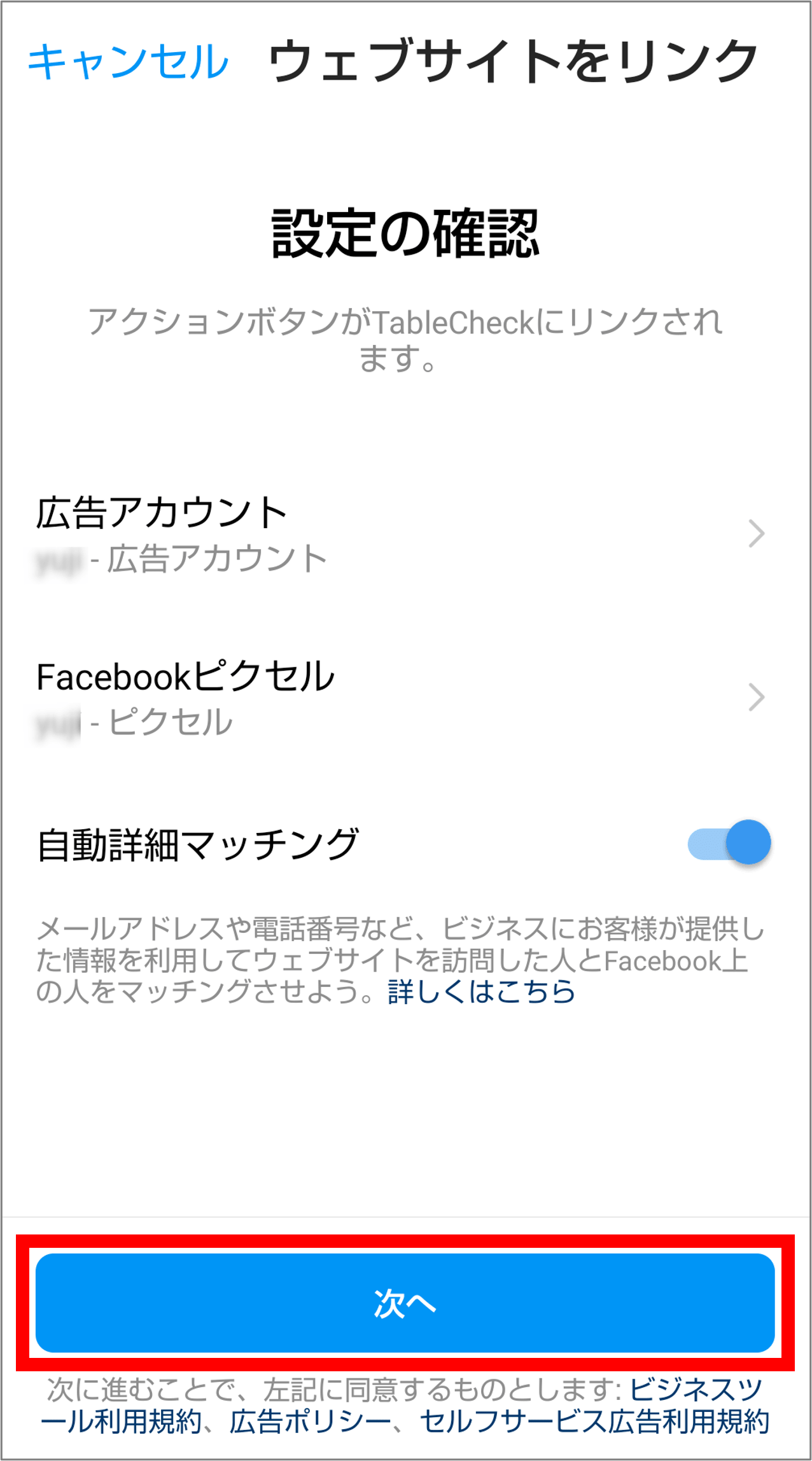The height and width of the screenshot is (1461, 812).
Task: Open セルフサービス広告利用規約 link
Action: (x=594, y=1422)
